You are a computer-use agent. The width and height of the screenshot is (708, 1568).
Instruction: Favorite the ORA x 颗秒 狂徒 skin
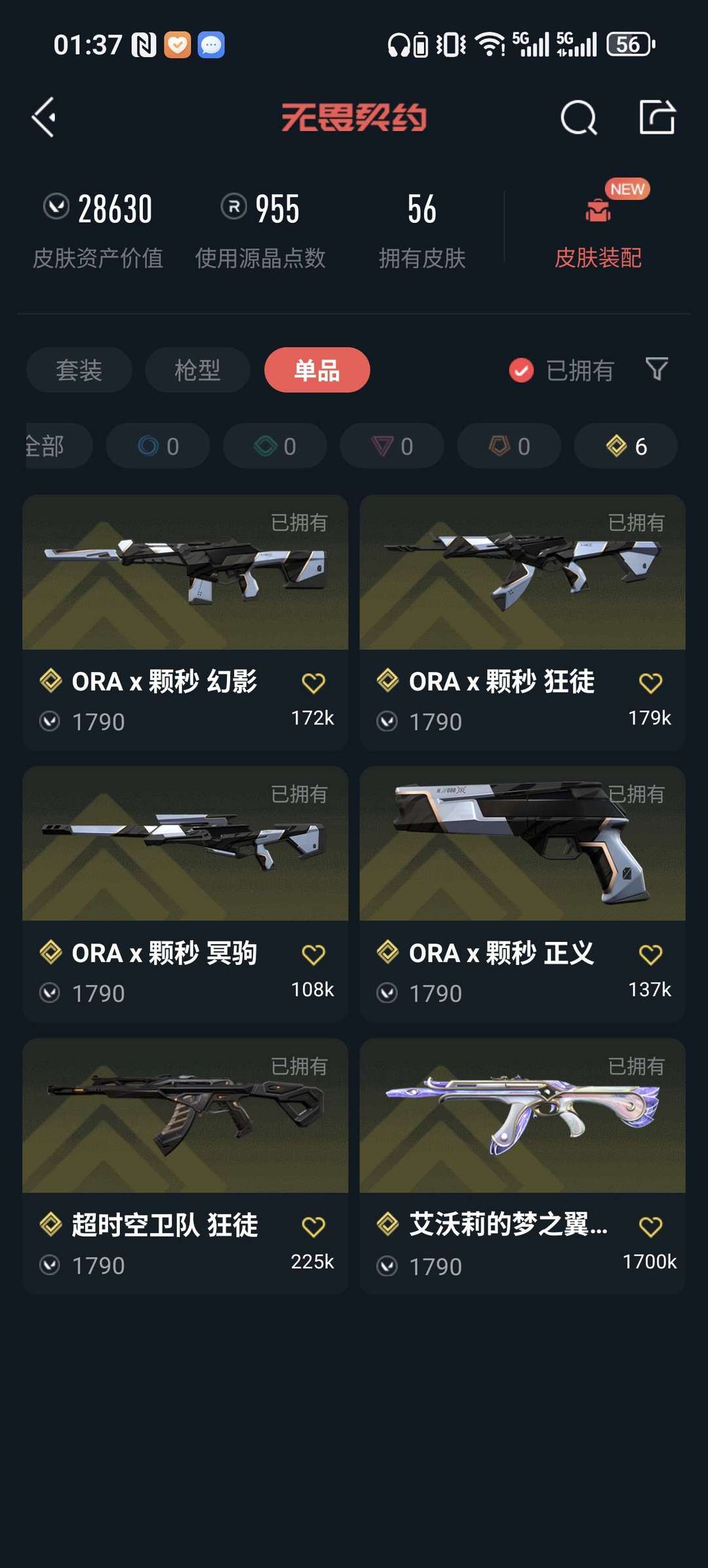tap(650, 683)
